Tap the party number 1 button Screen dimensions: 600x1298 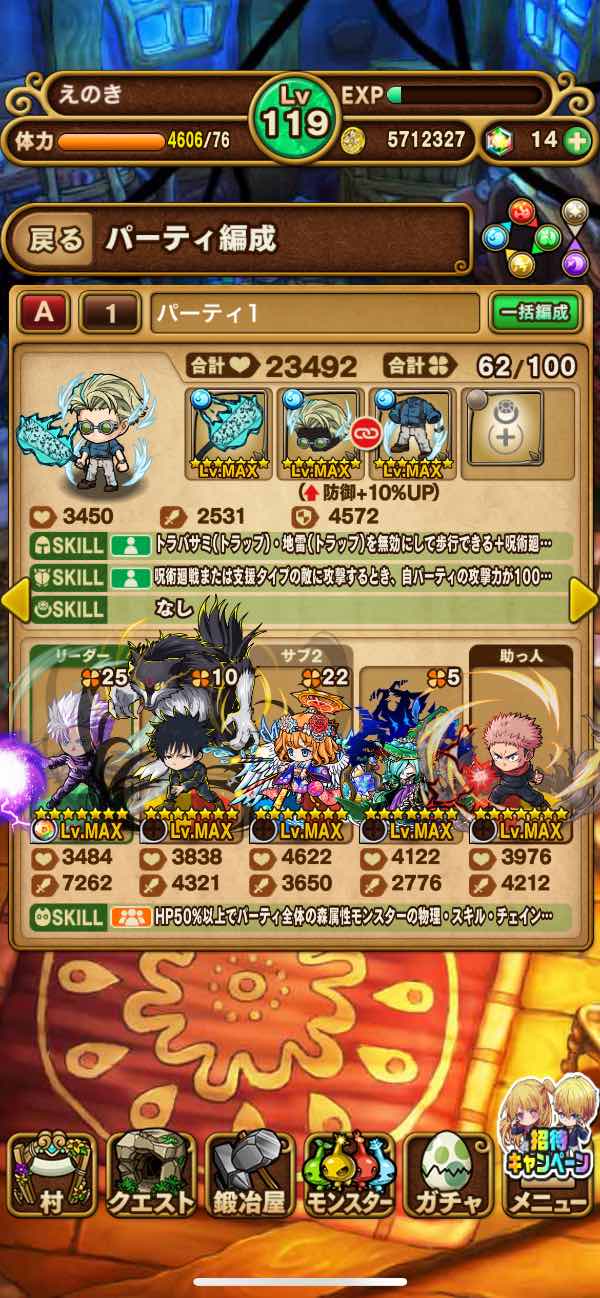click(110, 313)
